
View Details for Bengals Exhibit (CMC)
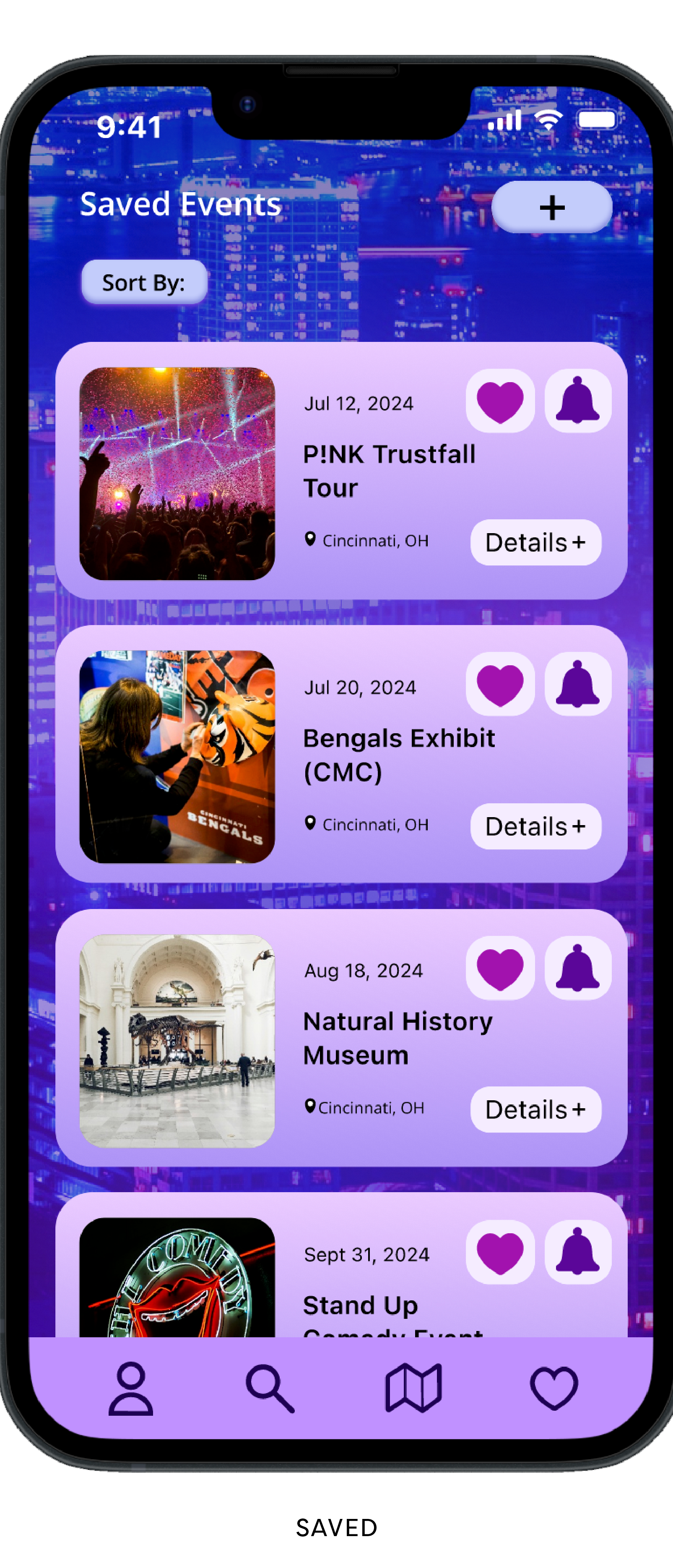(535, 826)
